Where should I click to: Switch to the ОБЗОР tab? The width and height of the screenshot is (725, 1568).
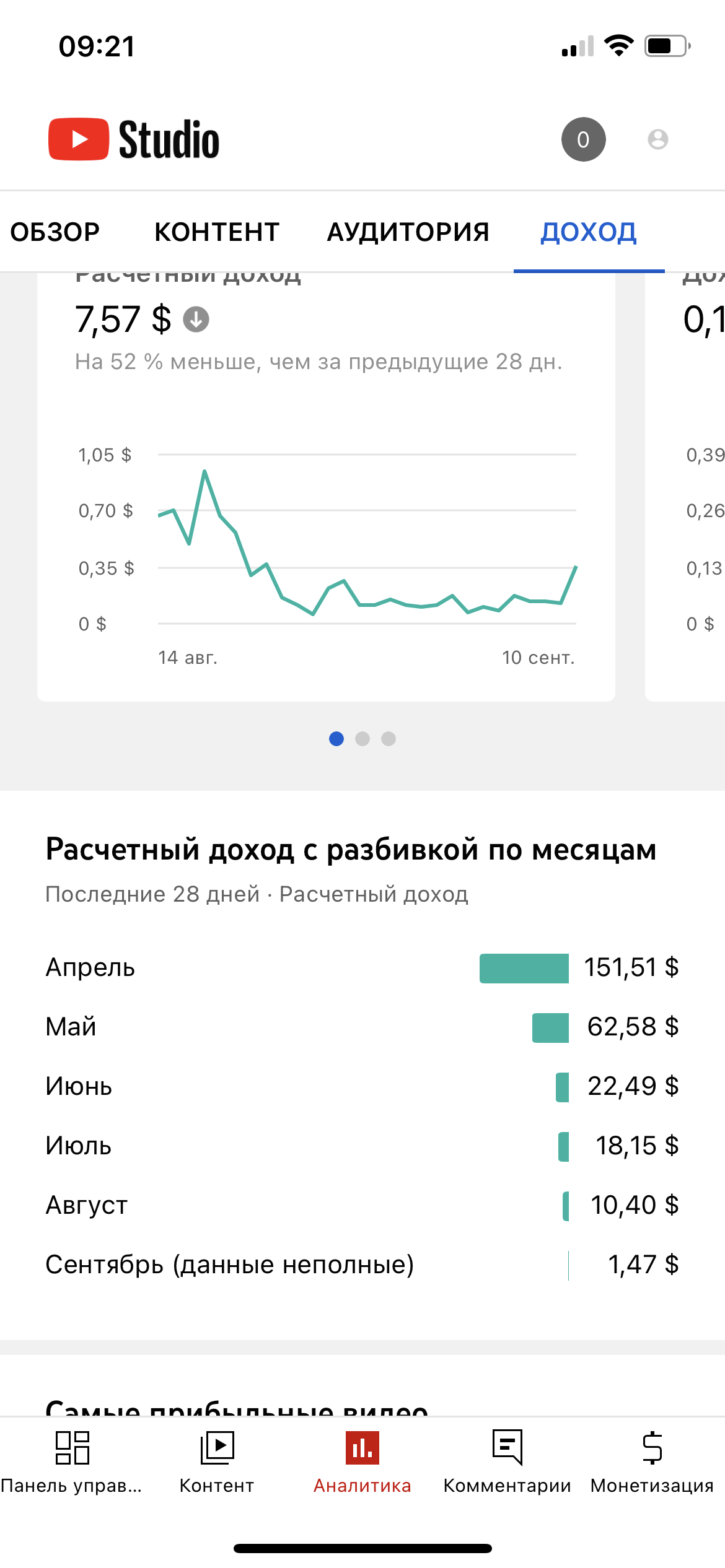pos(55,232)
